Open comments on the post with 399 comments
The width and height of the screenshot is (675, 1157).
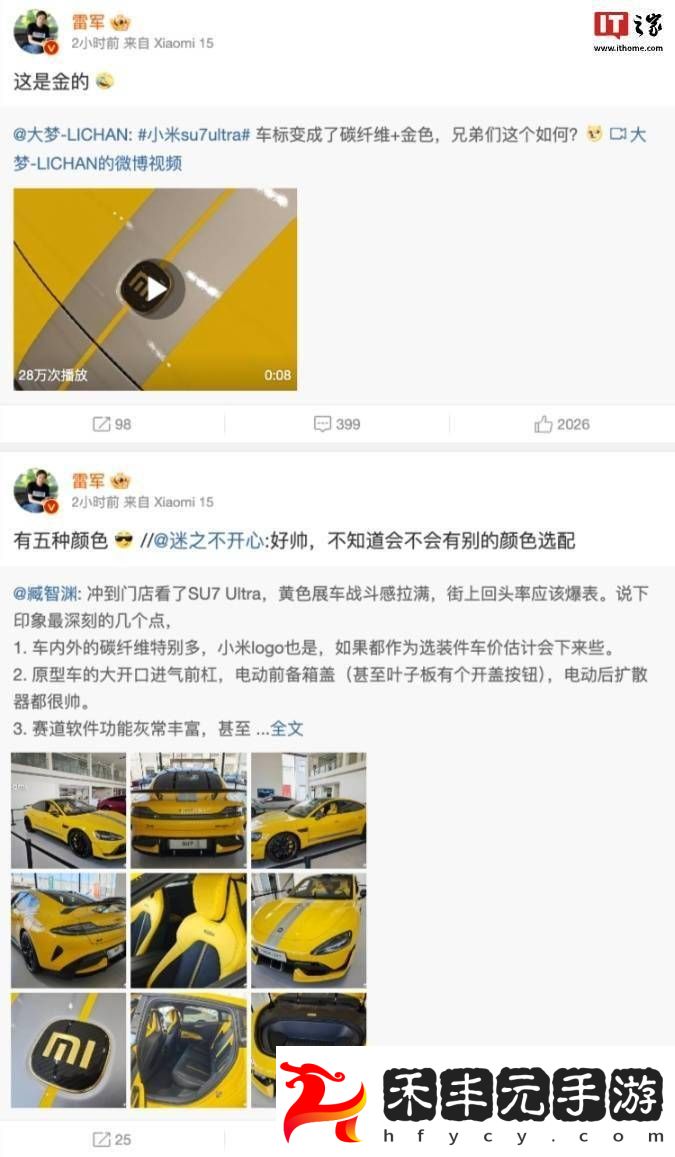tap(336, 424)
